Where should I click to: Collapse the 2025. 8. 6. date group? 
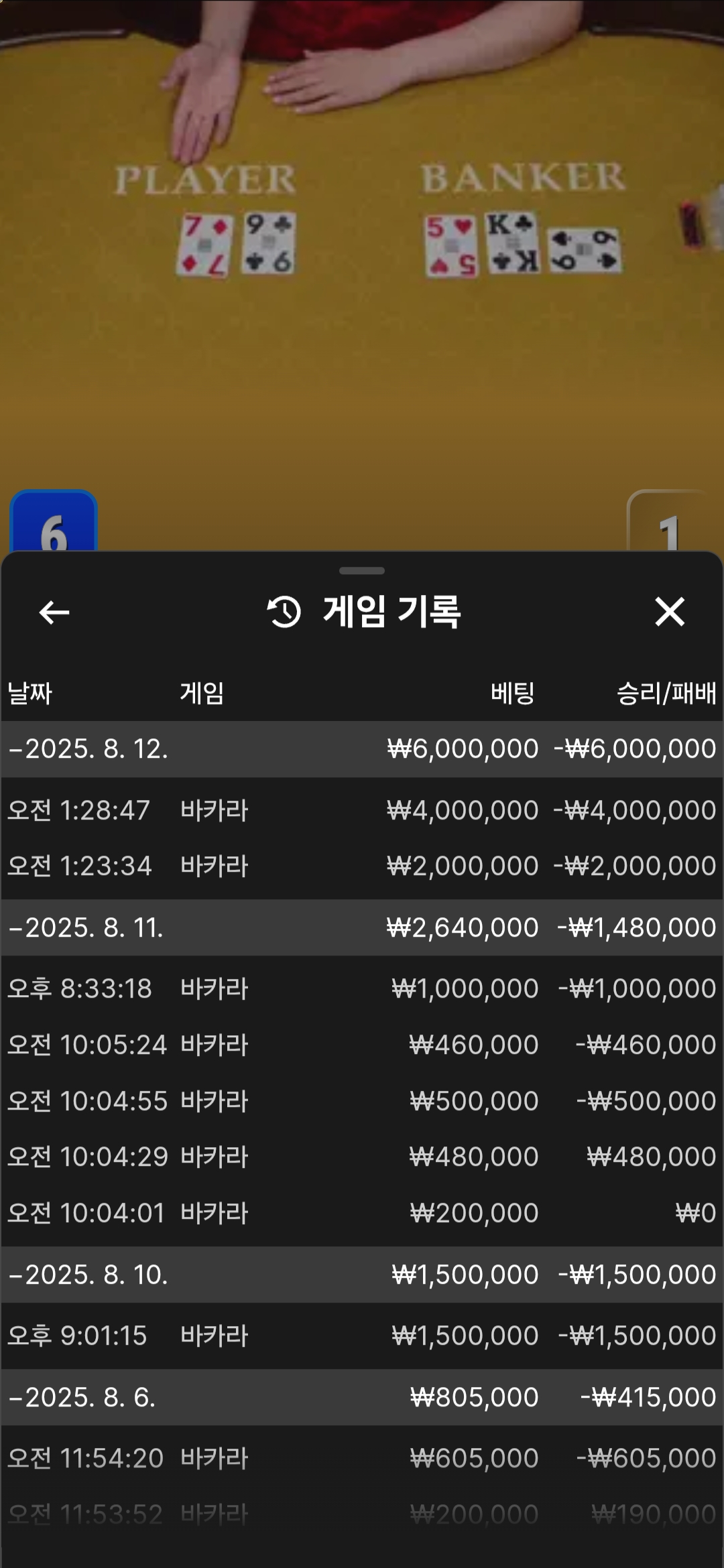(x=362, y=1397)
